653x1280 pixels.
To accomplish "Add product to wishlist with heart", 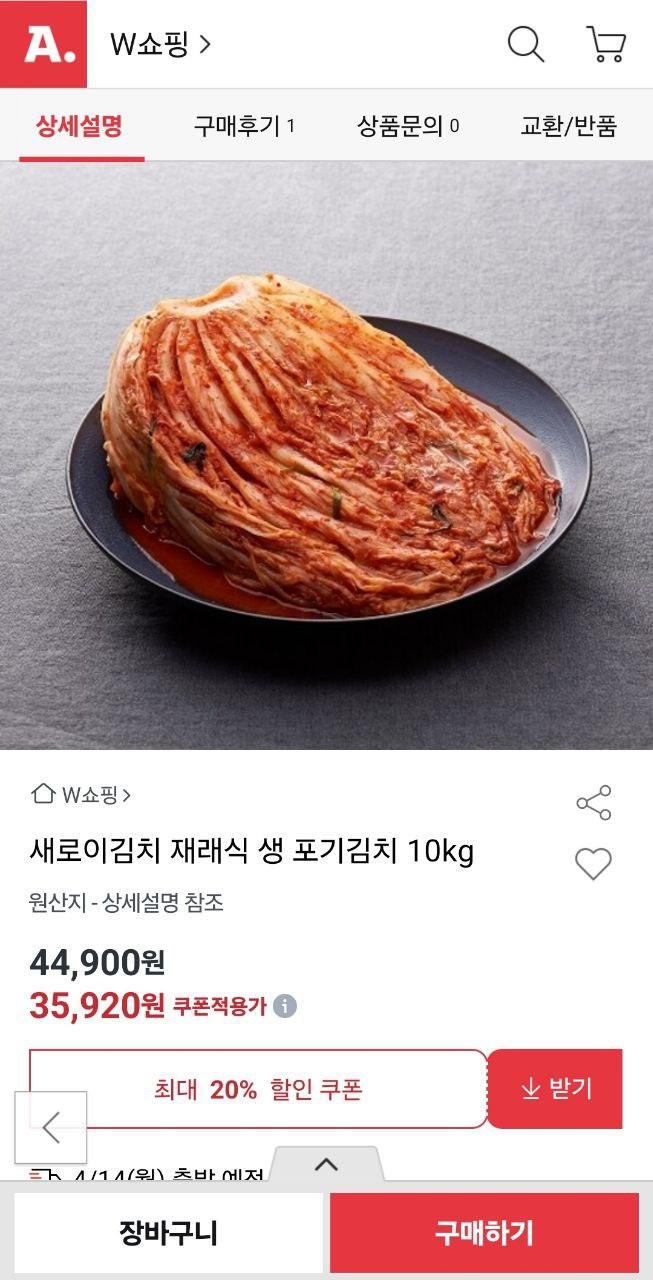I will coord(593,864).
